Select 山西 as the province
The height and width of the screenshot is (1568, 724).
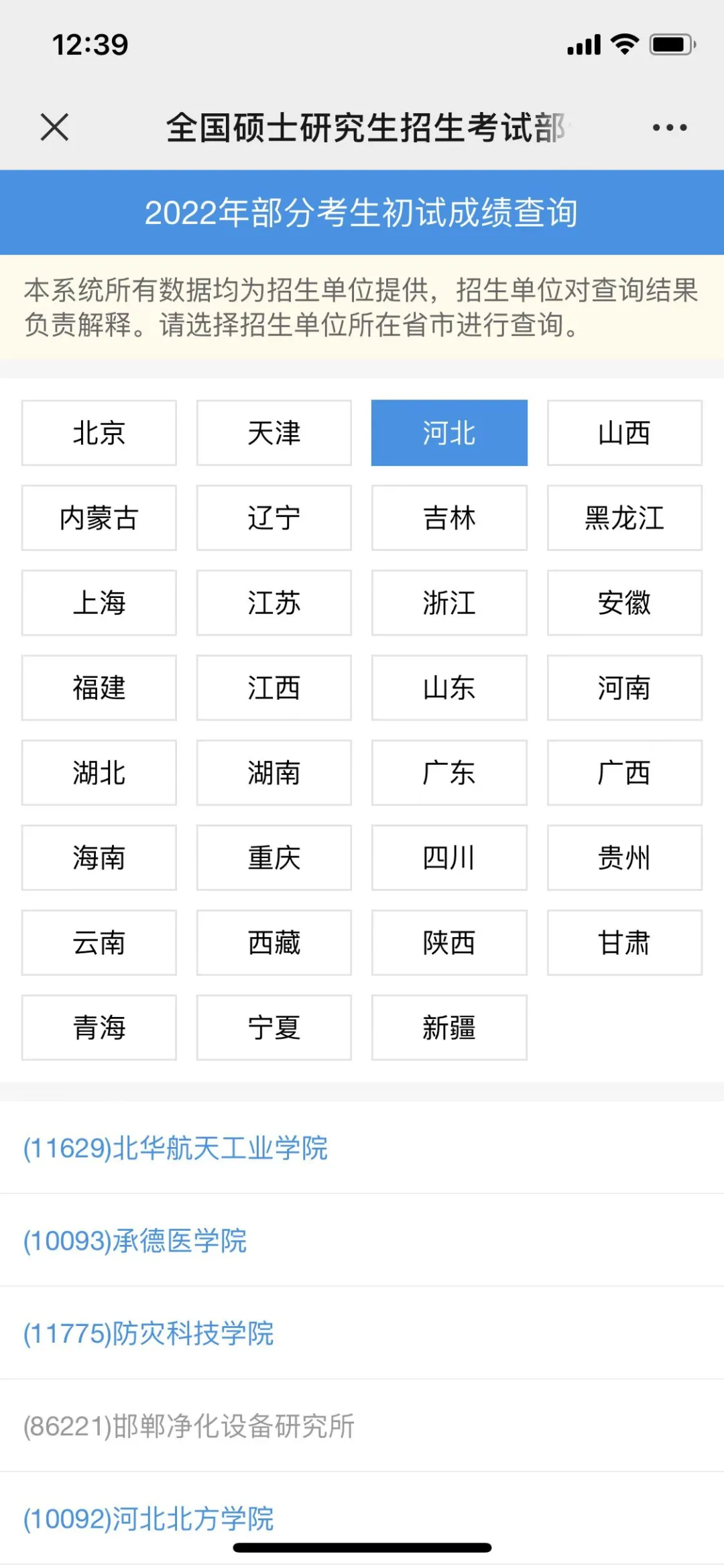[624, 432]
